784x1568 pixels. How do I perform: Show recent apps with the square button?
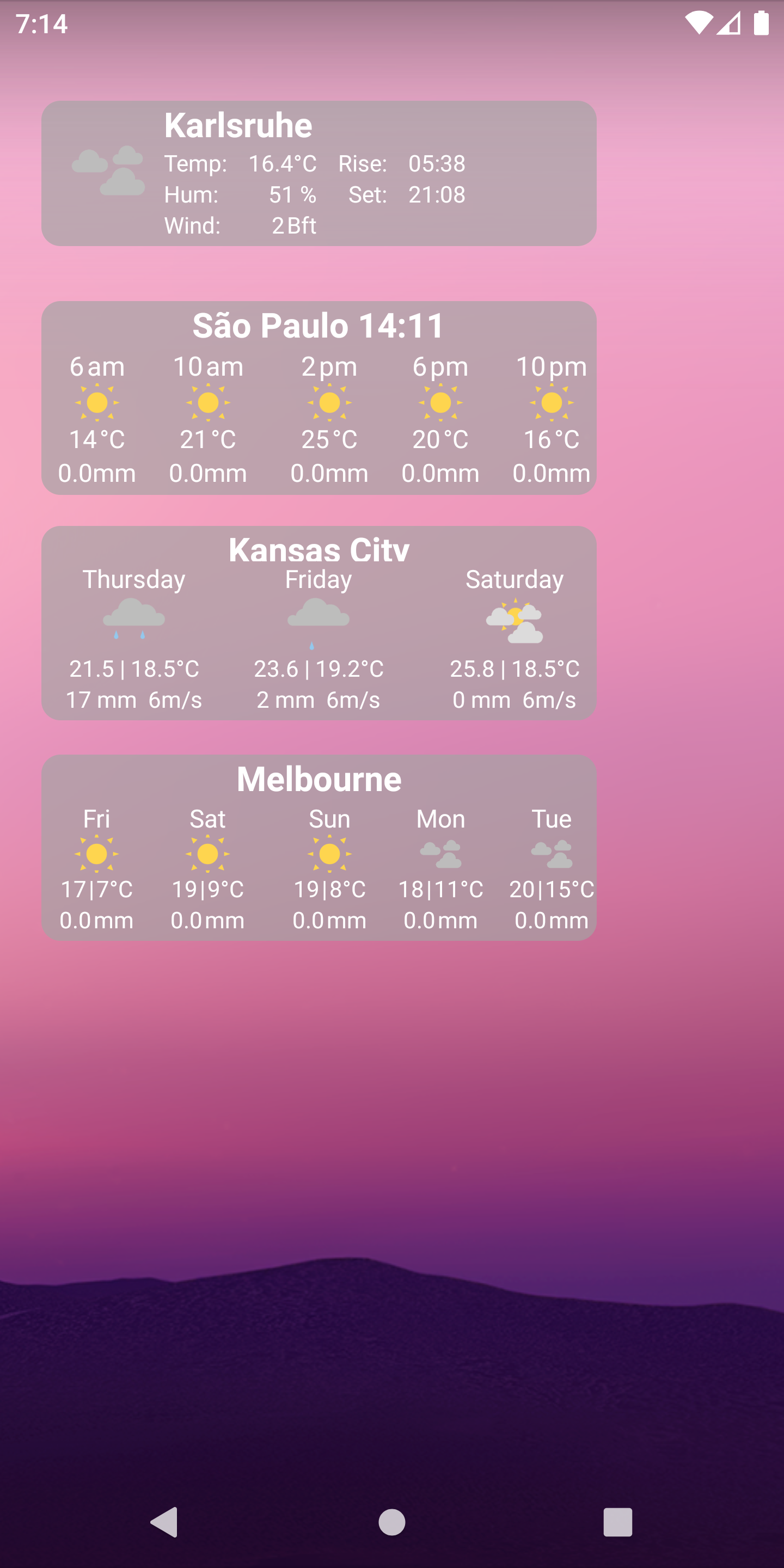click(617, 1522)
